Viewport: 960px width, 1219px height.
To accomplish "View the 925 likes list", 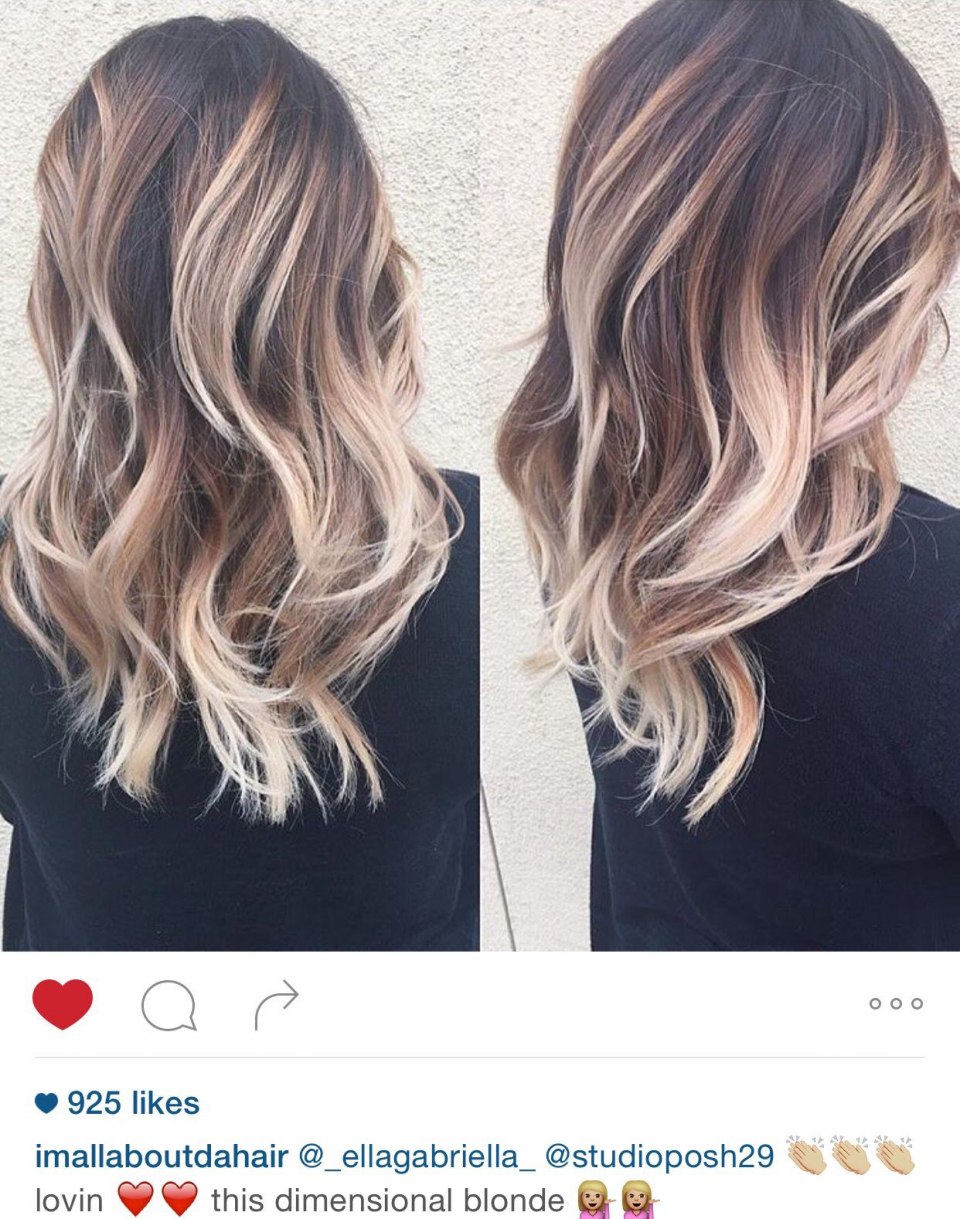I will pos(131,1103).
